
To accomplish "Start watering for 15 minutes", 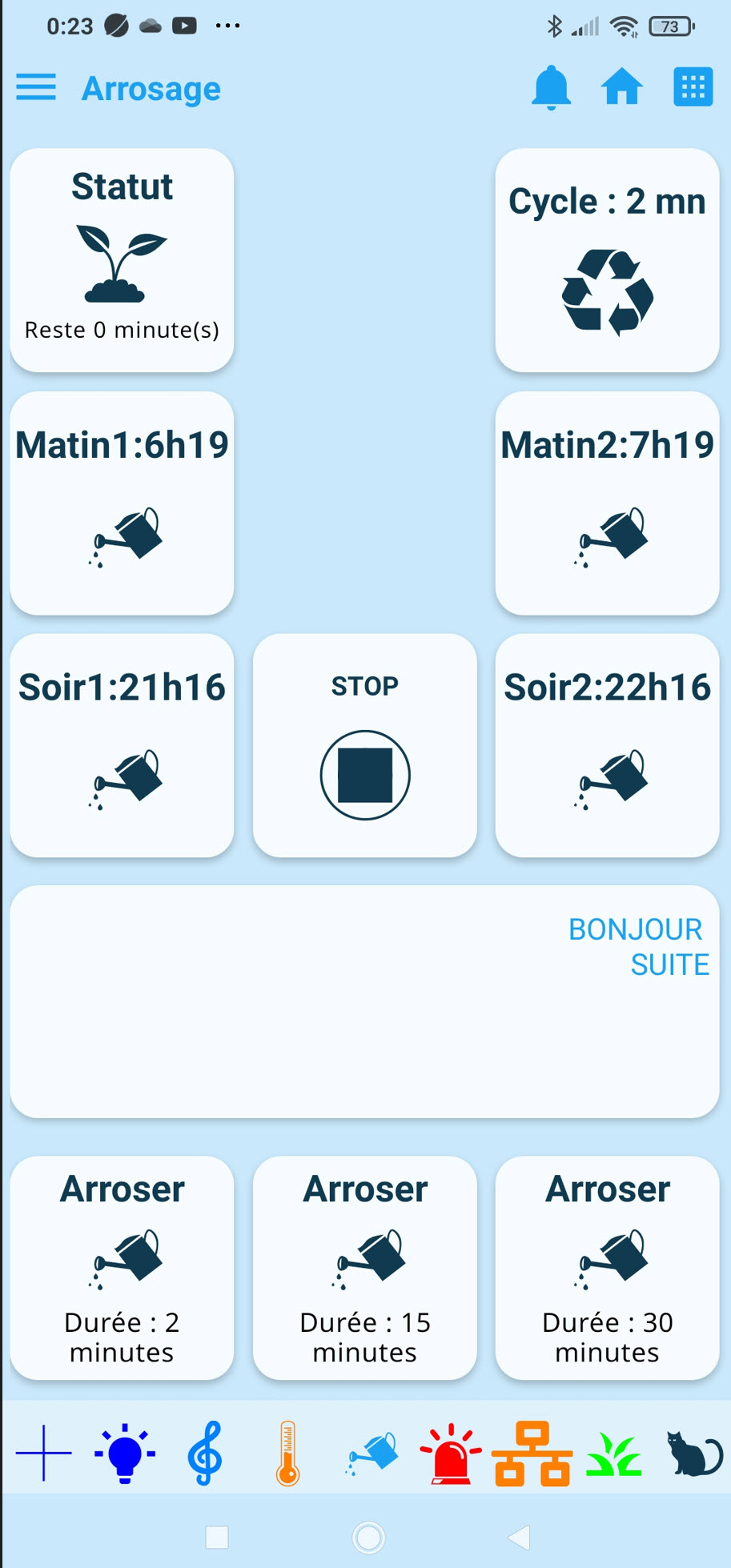I will click(x=365, y=1267).
